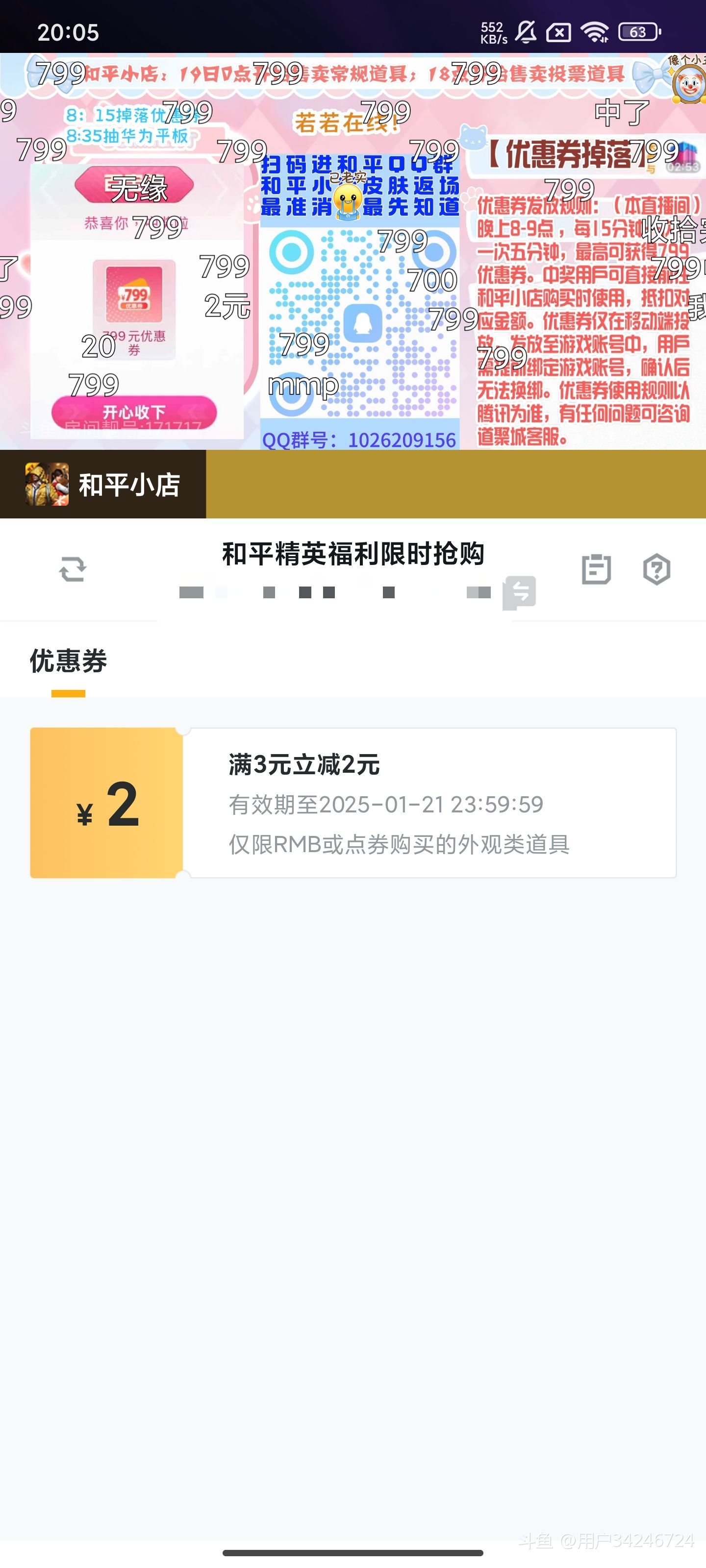
Task: Tap the live stream video player
Action: 353,251
